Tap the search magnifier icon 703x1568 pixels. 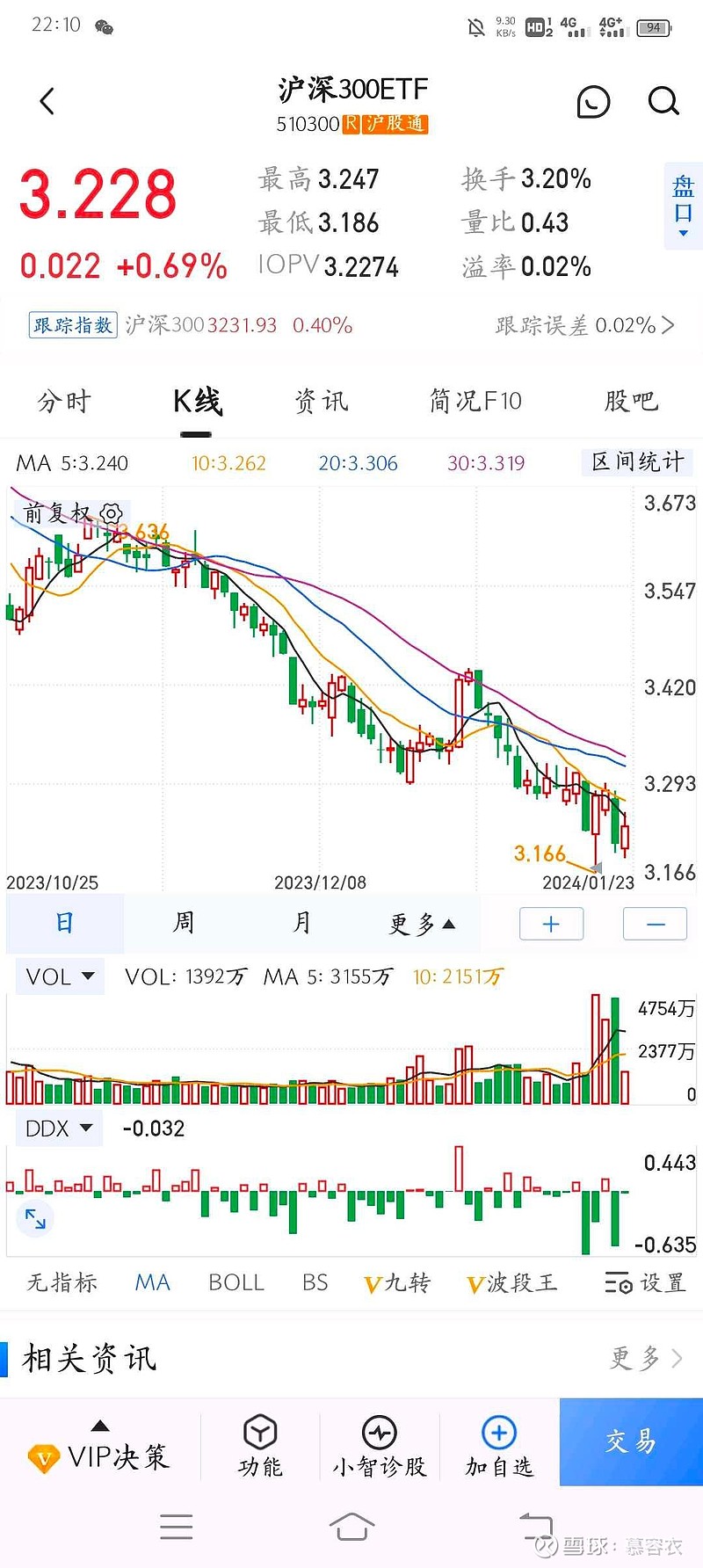click(663, 101)
